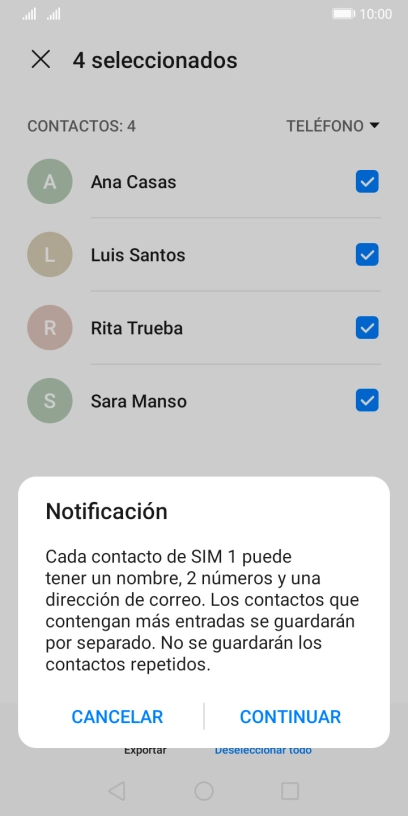Close the contact selection with X
This screenshot has height=816, width=408.
coord(41,60)
